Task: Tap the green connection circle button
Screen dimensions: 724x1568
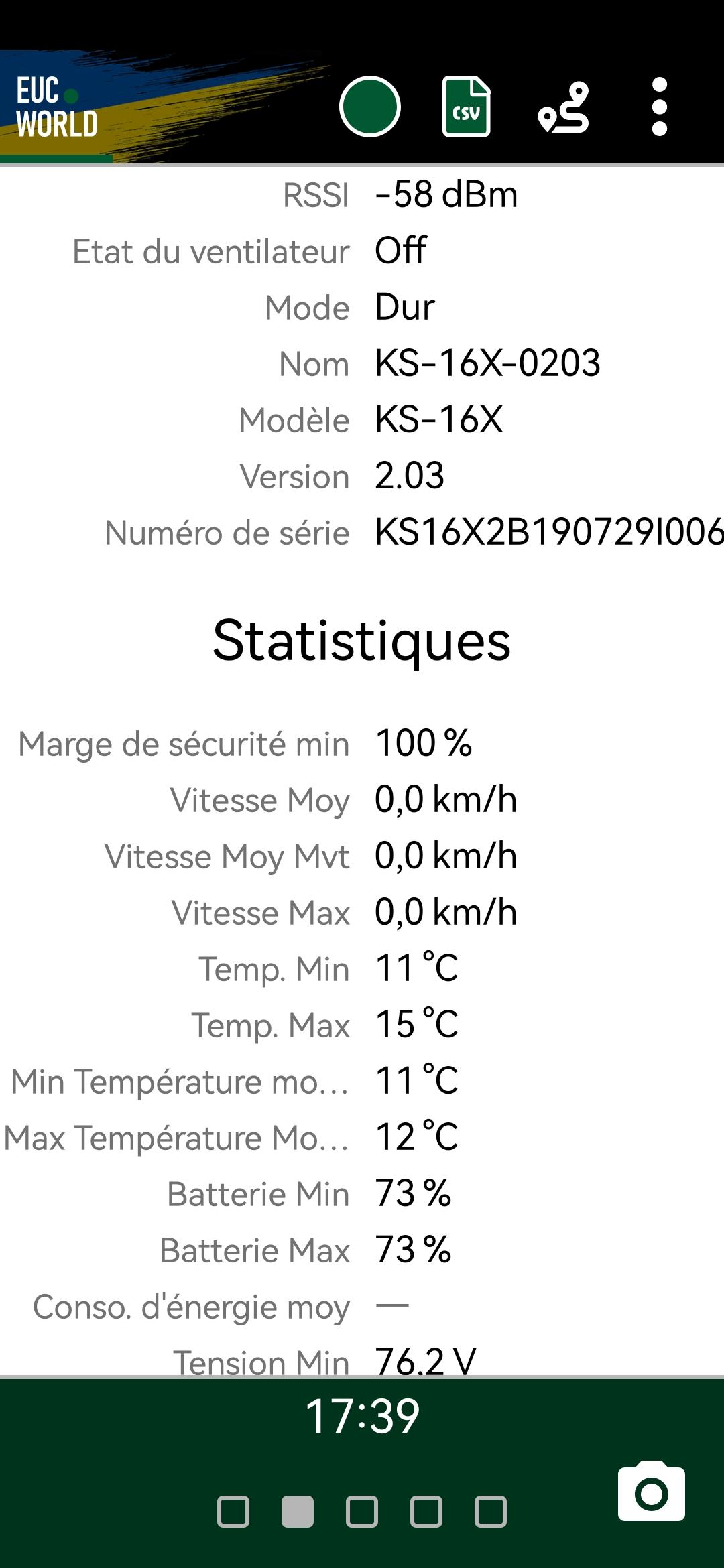Action: pos(370,107)
